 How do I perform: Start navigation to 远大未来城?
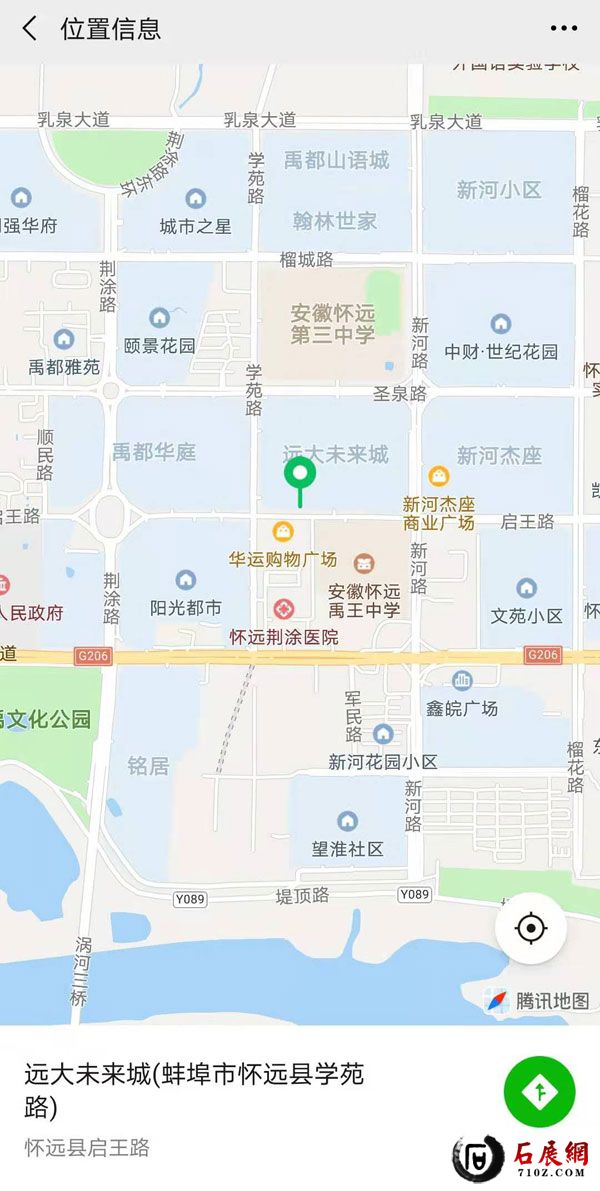(x=540, y=1091)
